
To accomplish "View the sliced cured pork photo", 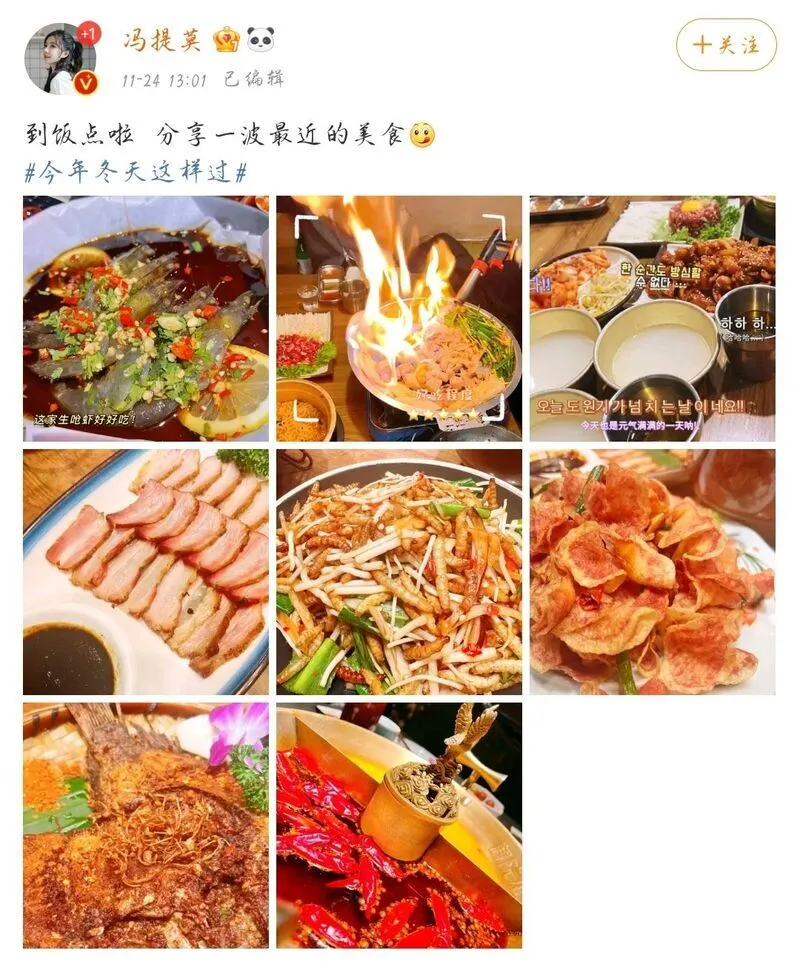I will (x=146, y=572).
